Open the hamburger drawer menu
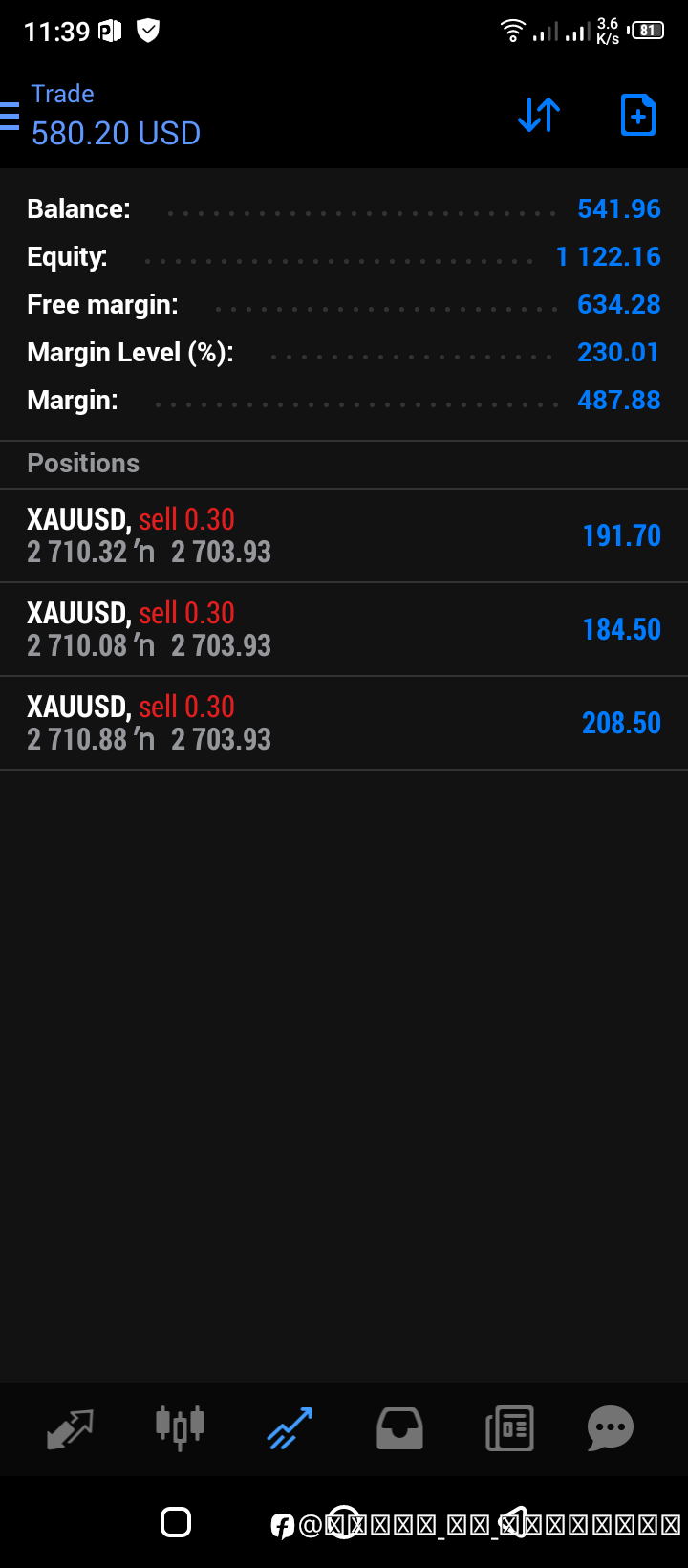Viewport: 688px width, 1568px height. coord(9,116)
